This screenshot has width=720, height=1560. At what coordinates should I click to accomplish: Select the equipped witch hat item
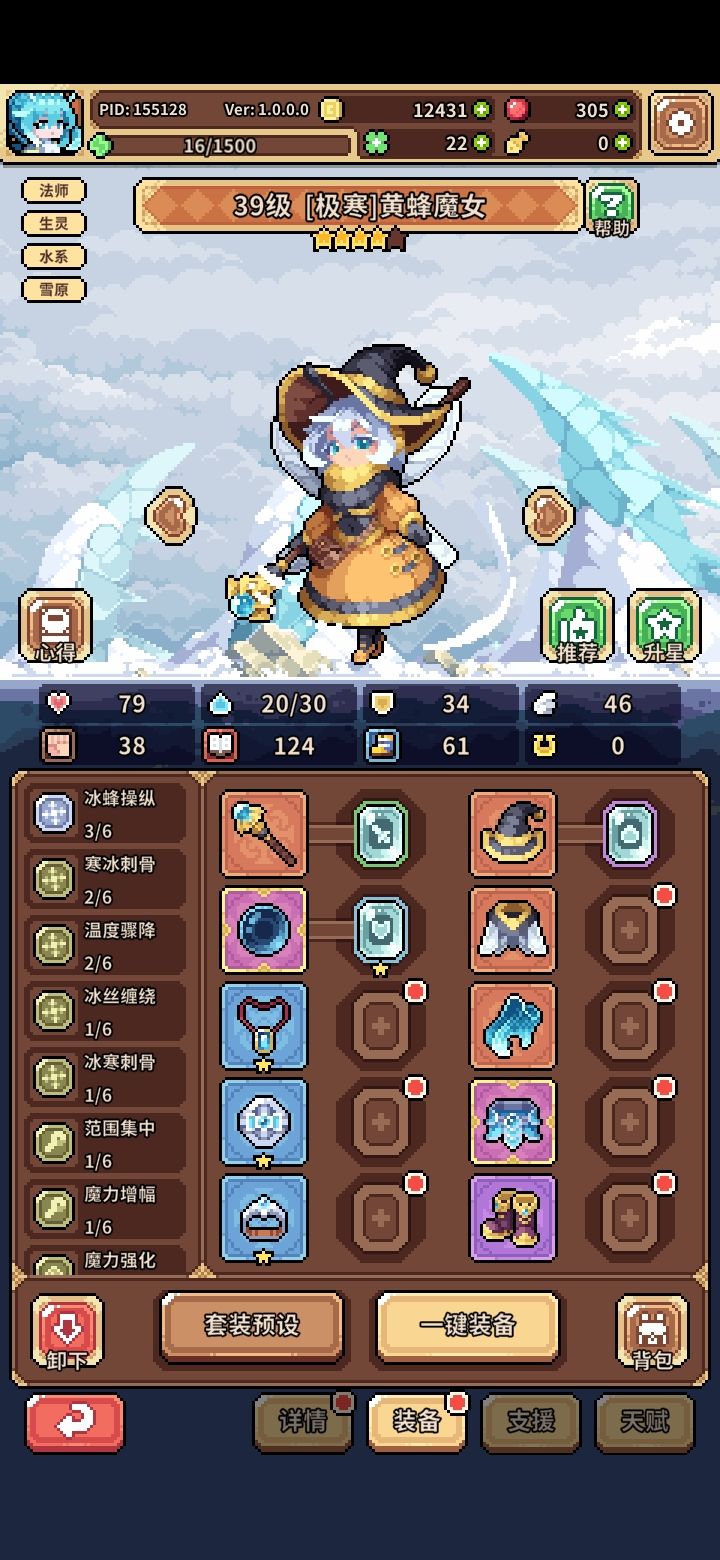[513, 833]
